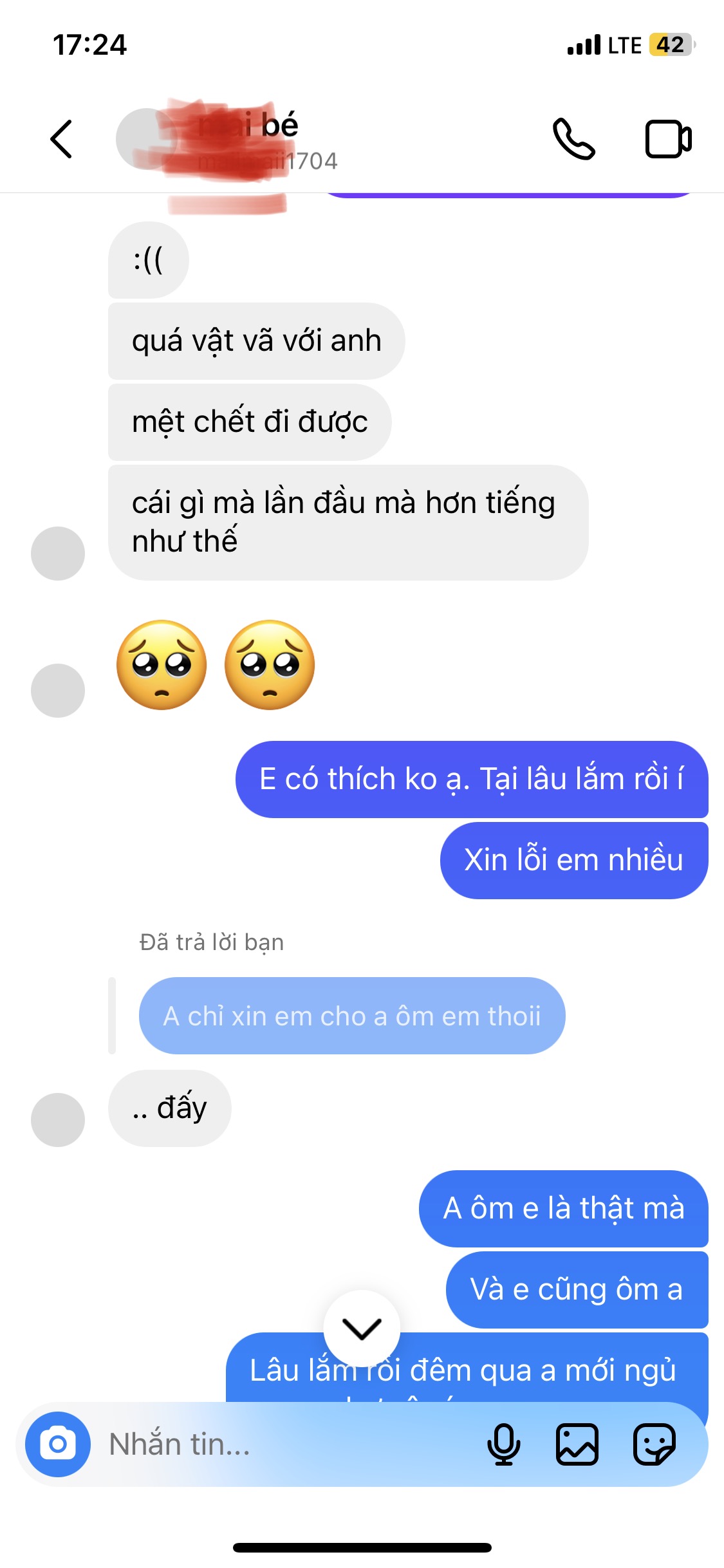Screen dimensions: 724x1568
Task: Start a voice call
Action: point(573,139)
